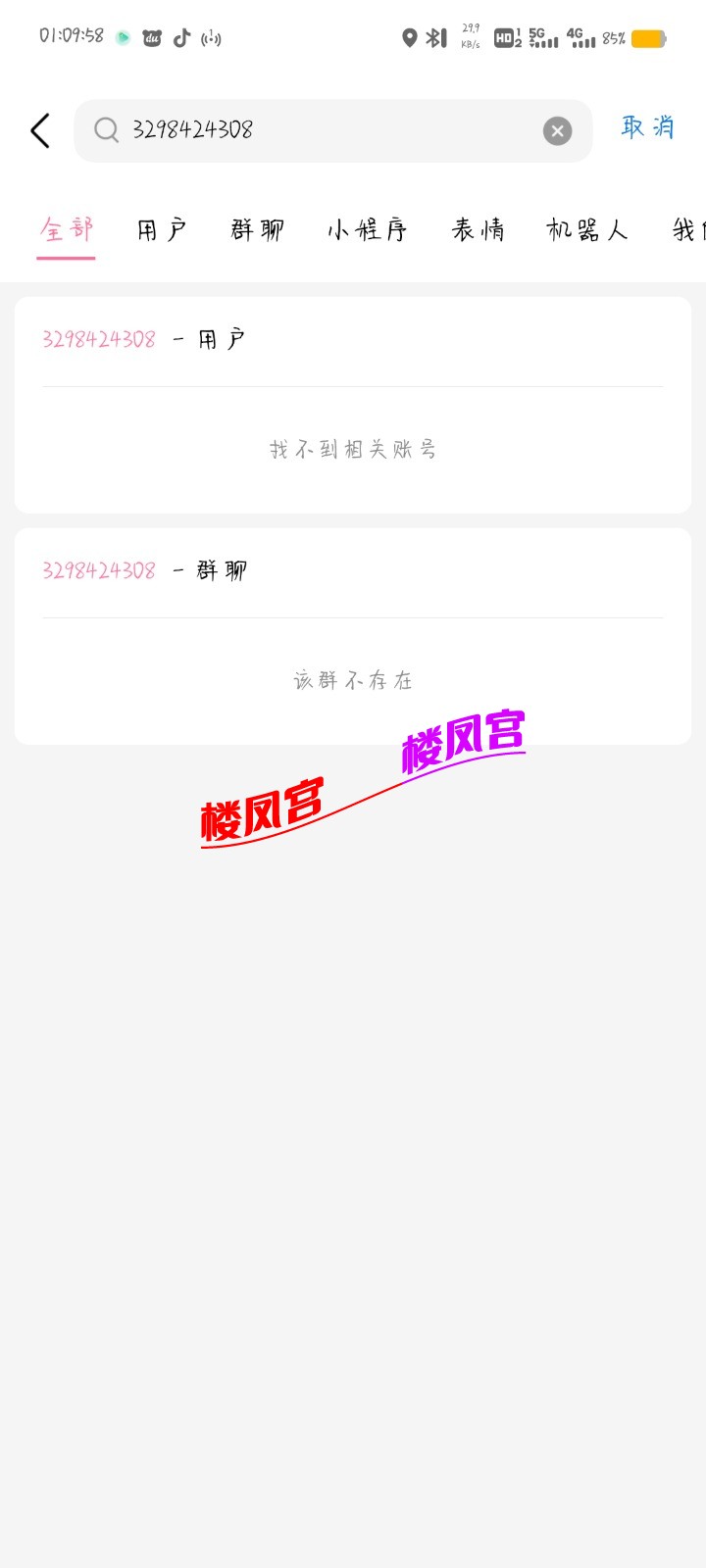Switch to the 用户 tab

click(162, 230)
